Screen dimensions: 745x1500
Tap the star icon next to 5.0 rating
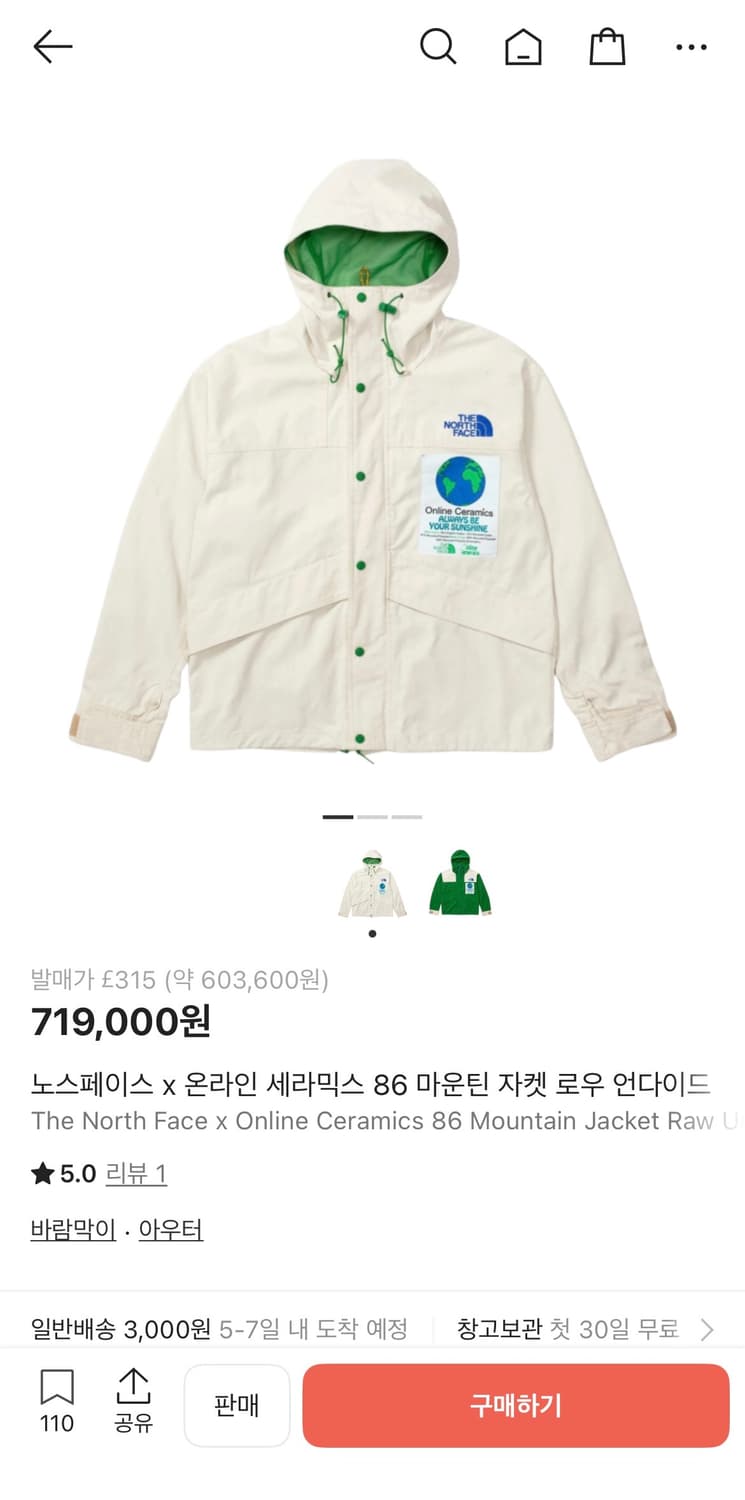[x=40, y=1174]
